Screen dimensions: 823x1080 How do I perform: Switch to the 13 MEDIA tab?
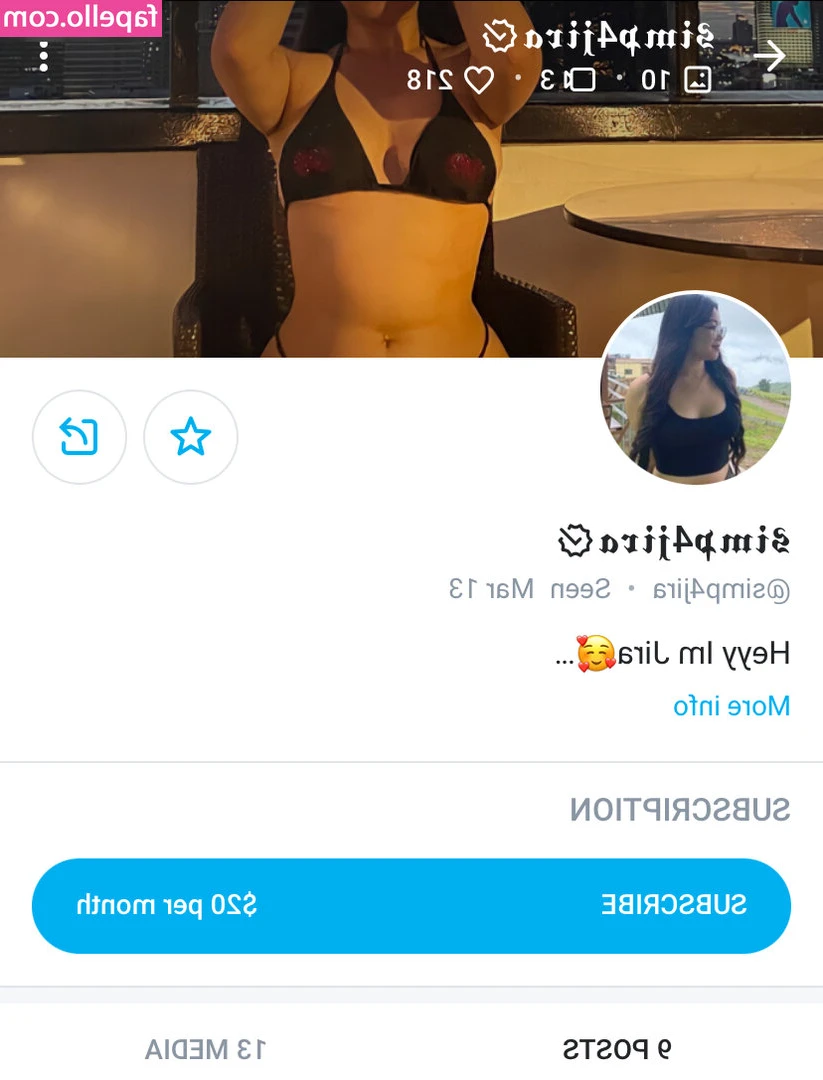point(205,1049)
